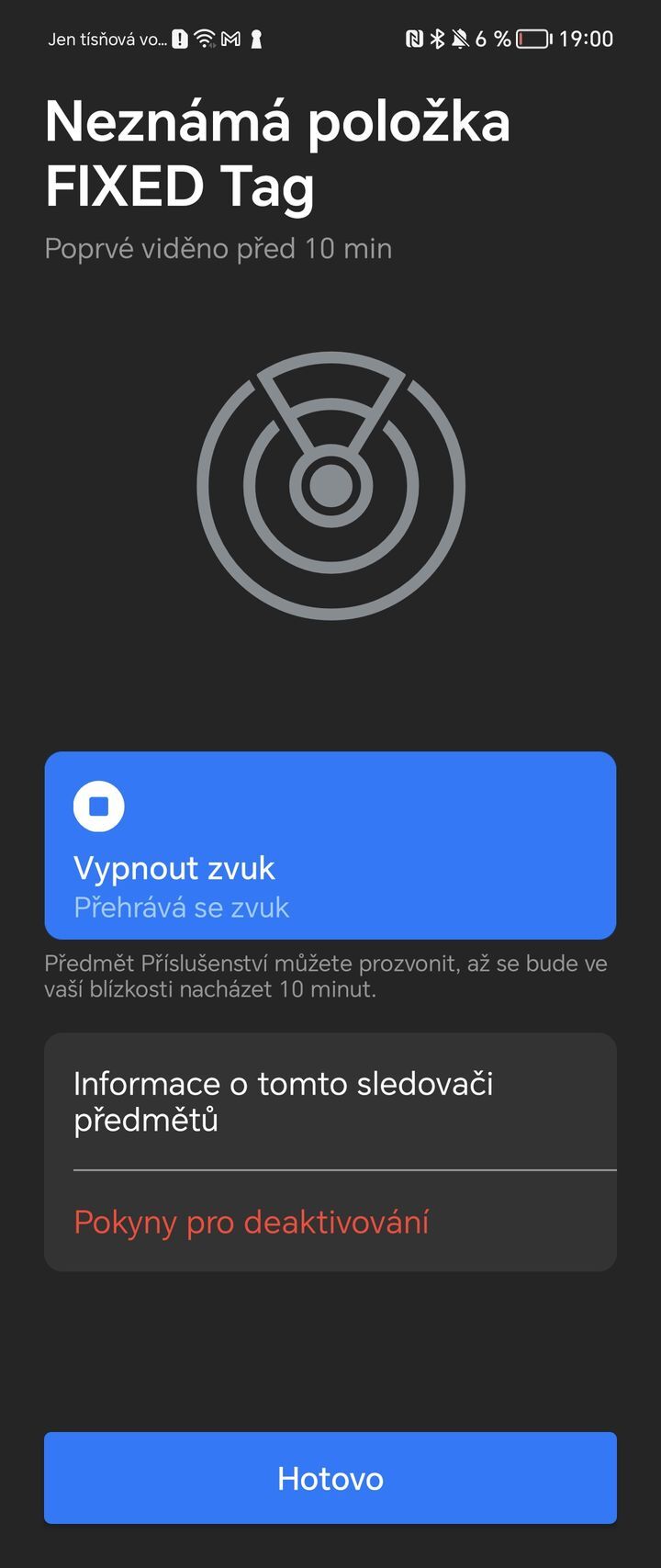Image resolution: width=661 pixels, height=1568 pixels.
Task: Tap the warning notification icon in status bar
Action: pos(180,39)
